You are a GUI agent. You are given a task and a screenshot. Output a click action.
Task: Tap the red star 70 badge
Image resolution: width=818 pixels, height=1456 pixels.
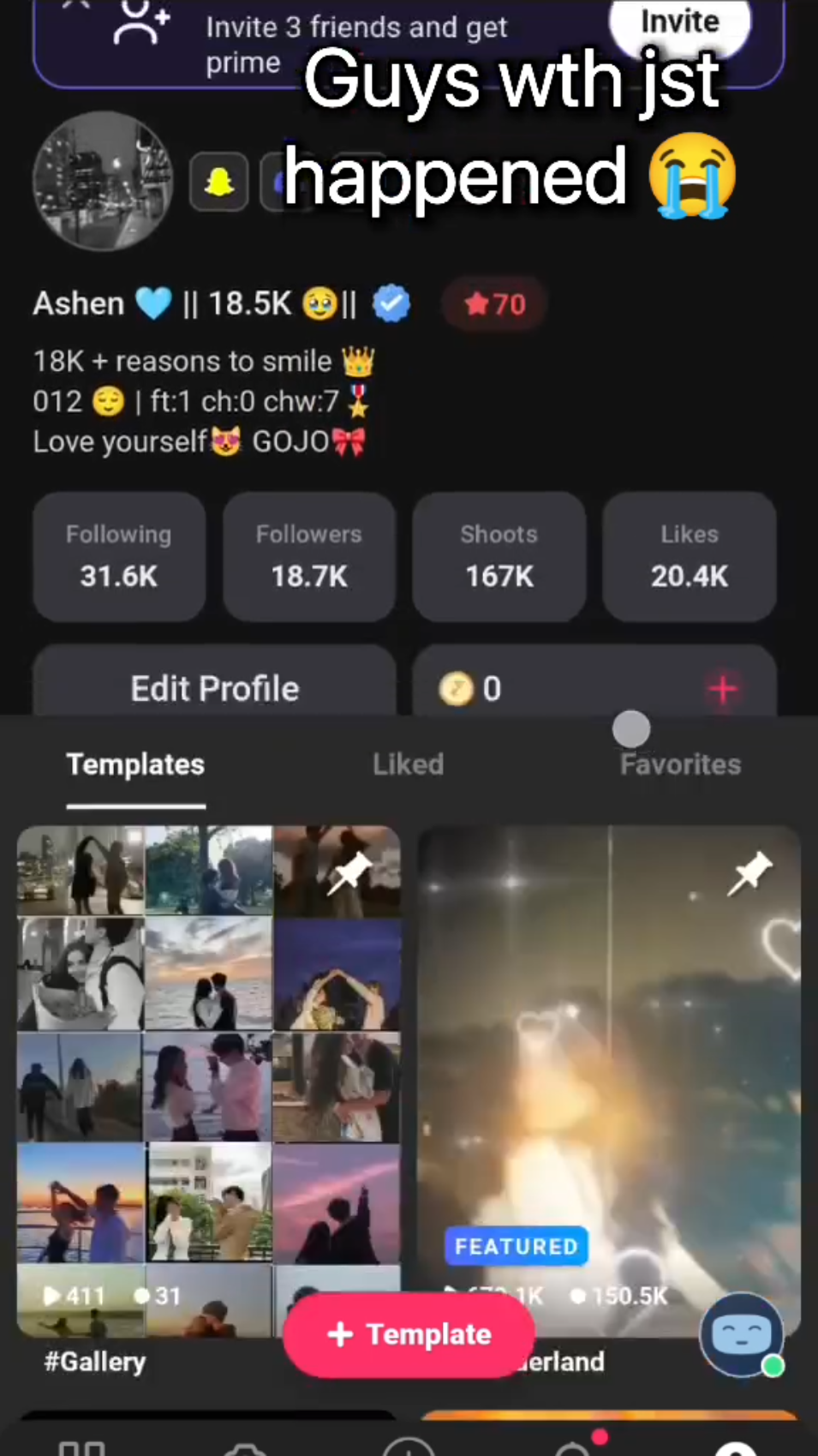click(x=494, y=304)
